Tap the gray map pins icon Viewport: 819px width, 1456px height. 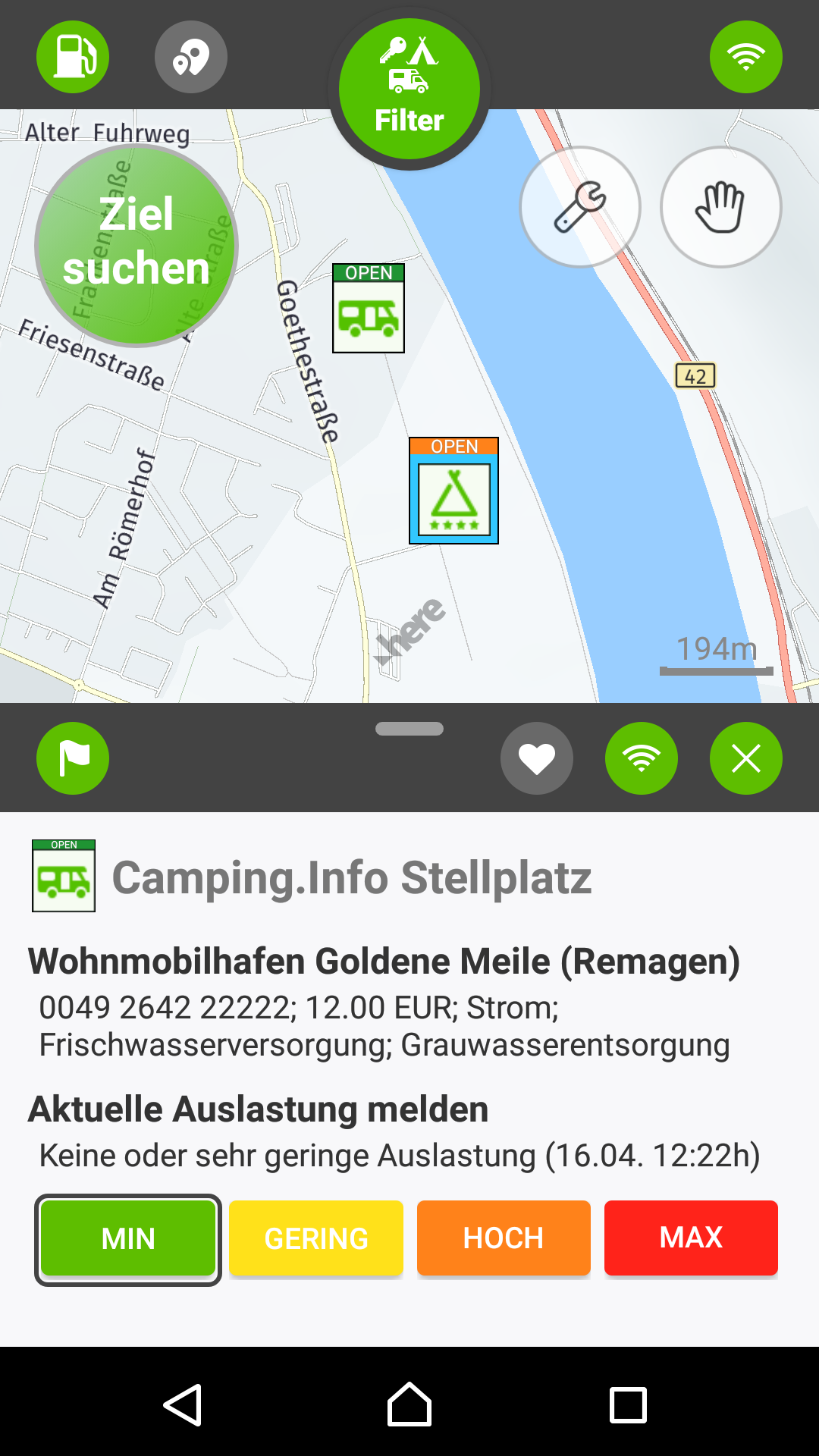pyautogui.click(x=191, y=57)
